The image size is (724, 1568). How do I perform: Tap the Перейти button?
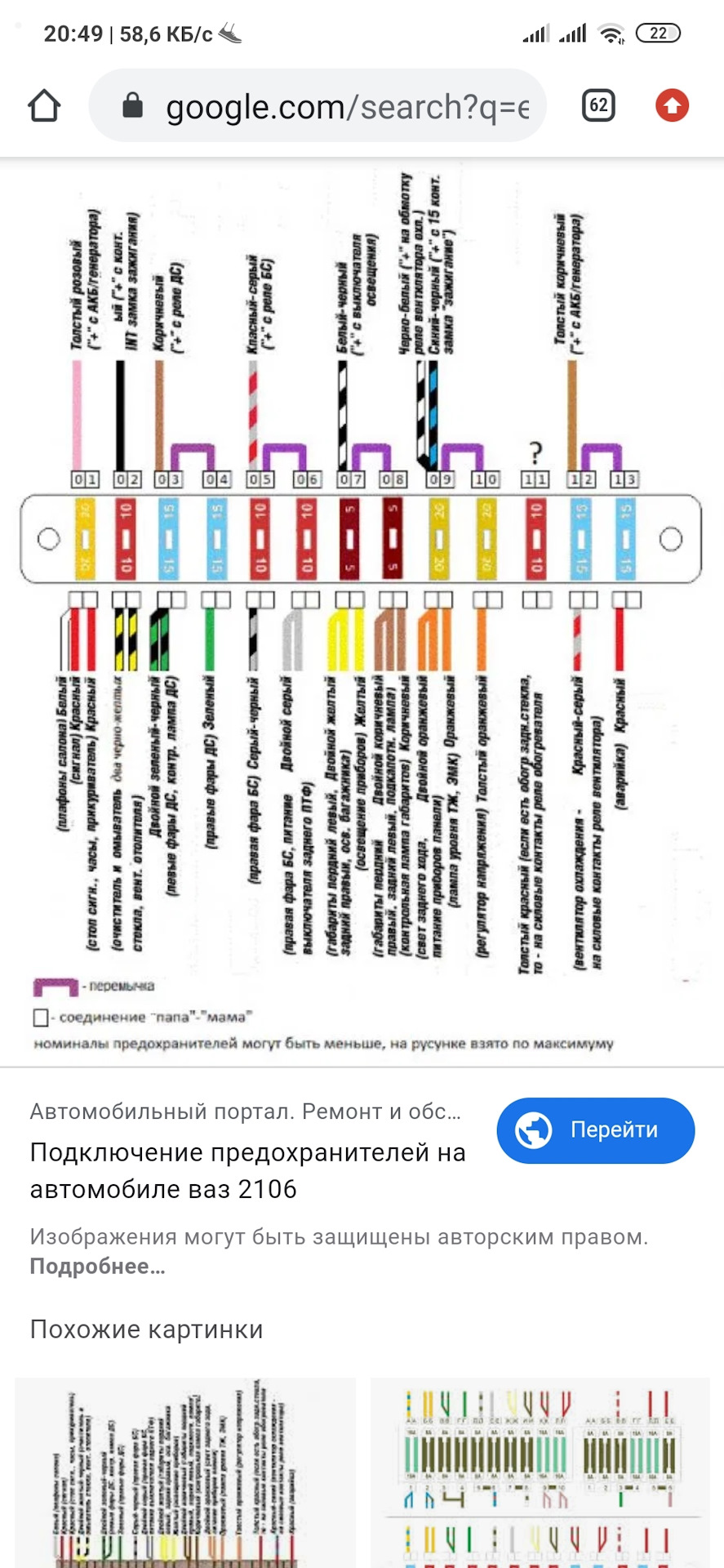[595, 1130]
